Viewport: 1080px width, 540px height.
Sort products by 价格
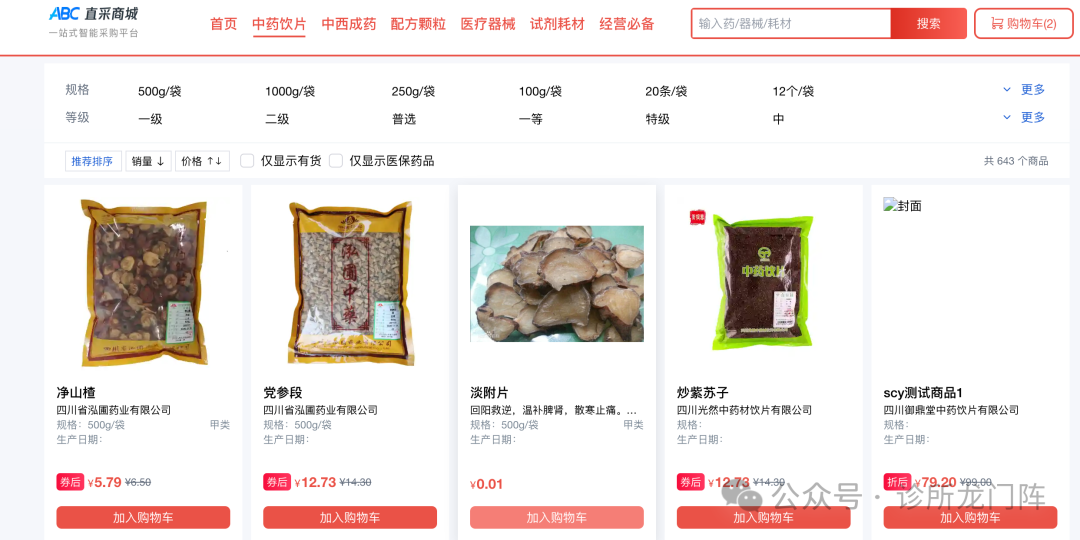coord(201,161)
